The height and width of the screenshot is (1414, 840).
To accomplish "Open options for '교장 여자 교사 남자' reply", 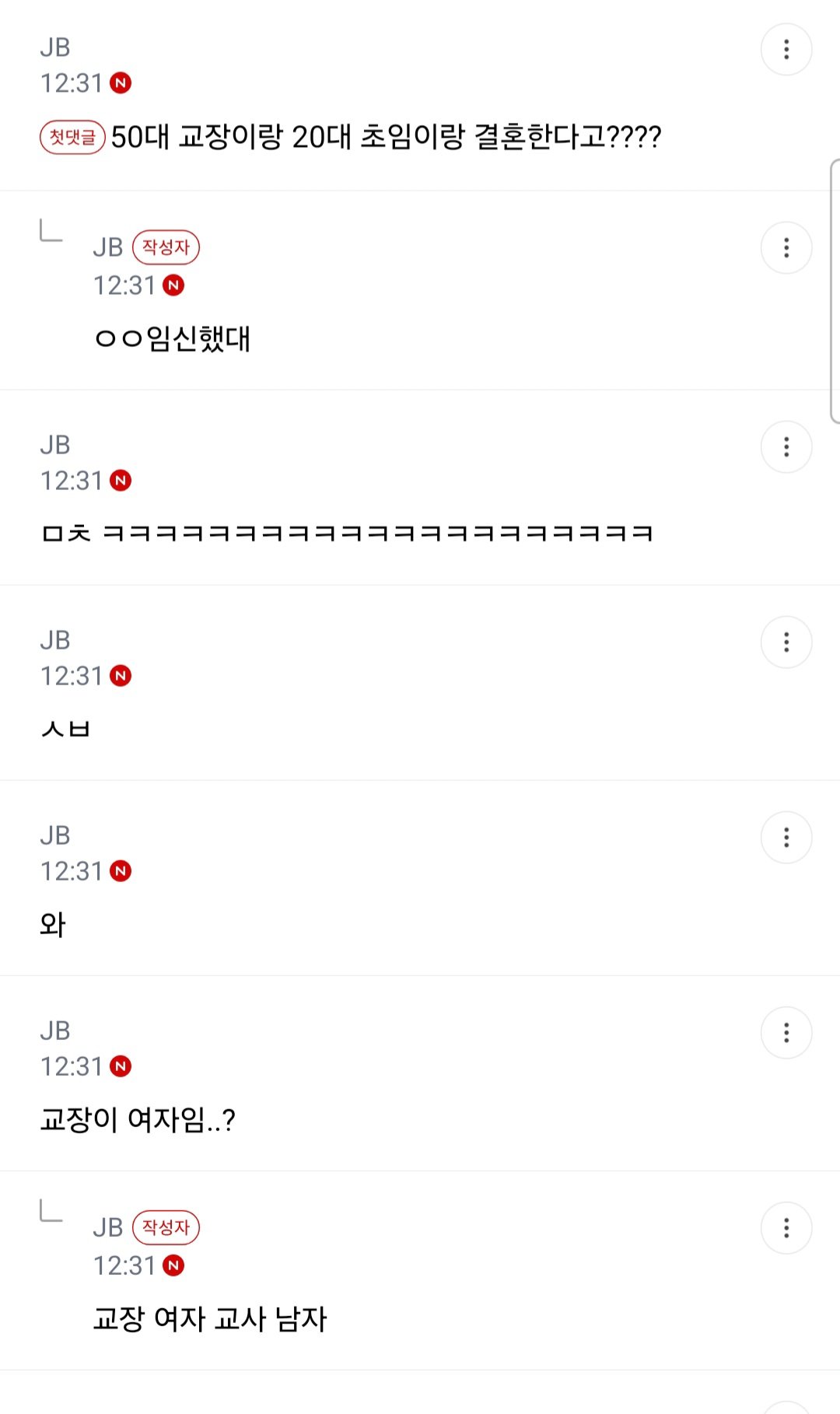I will (786, 1228).
